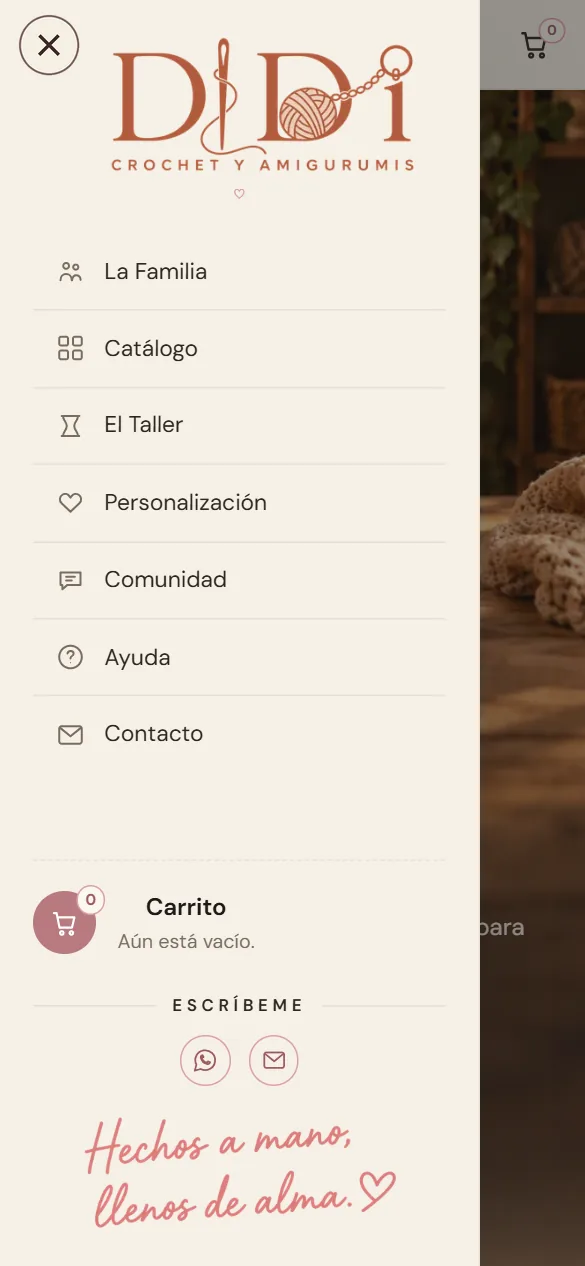Message via the WhatsApp icon
The image size is (585, 1266).
click(205, 1060)
